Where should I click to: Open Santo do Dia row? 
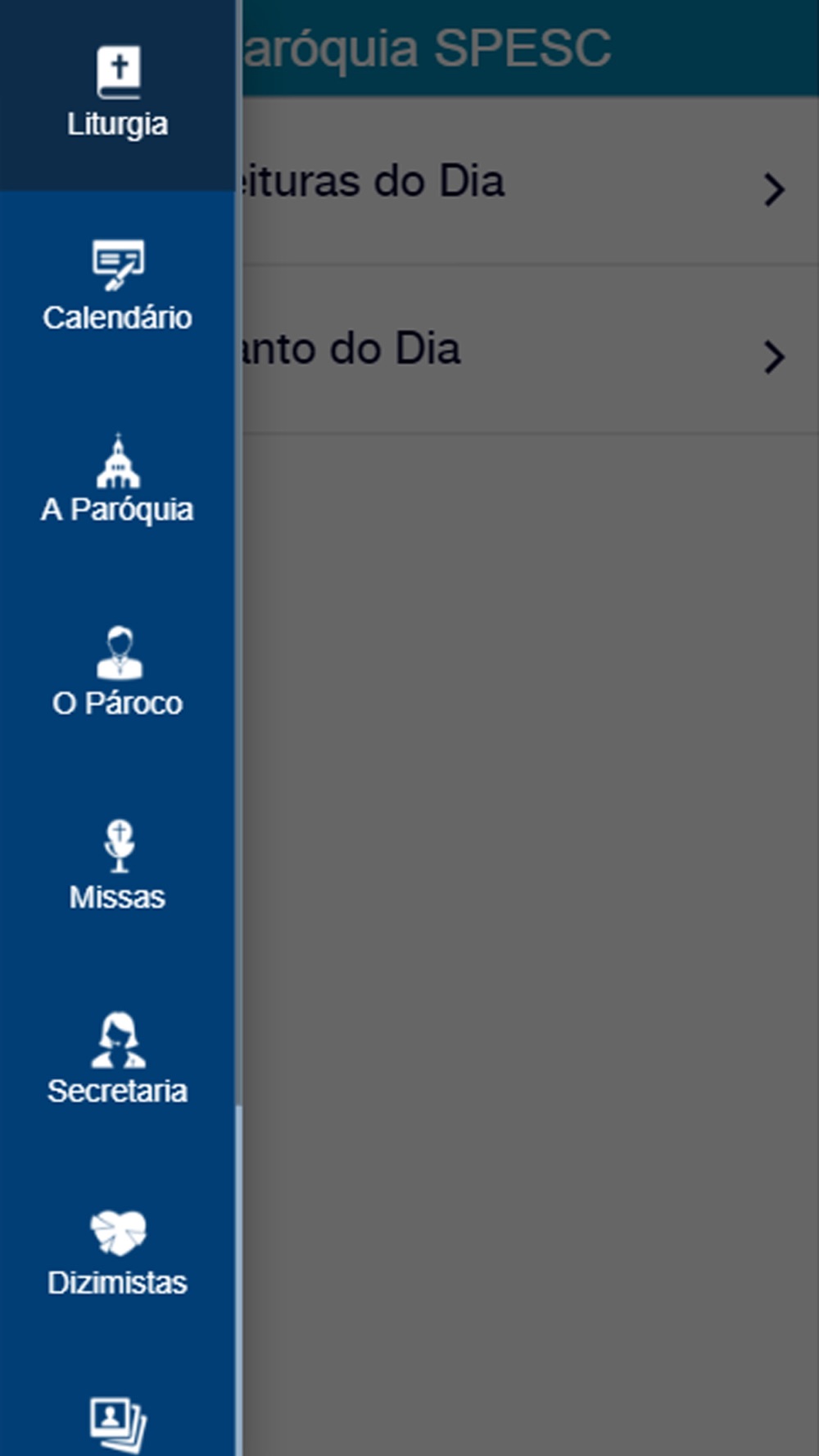tap(524, 350)
